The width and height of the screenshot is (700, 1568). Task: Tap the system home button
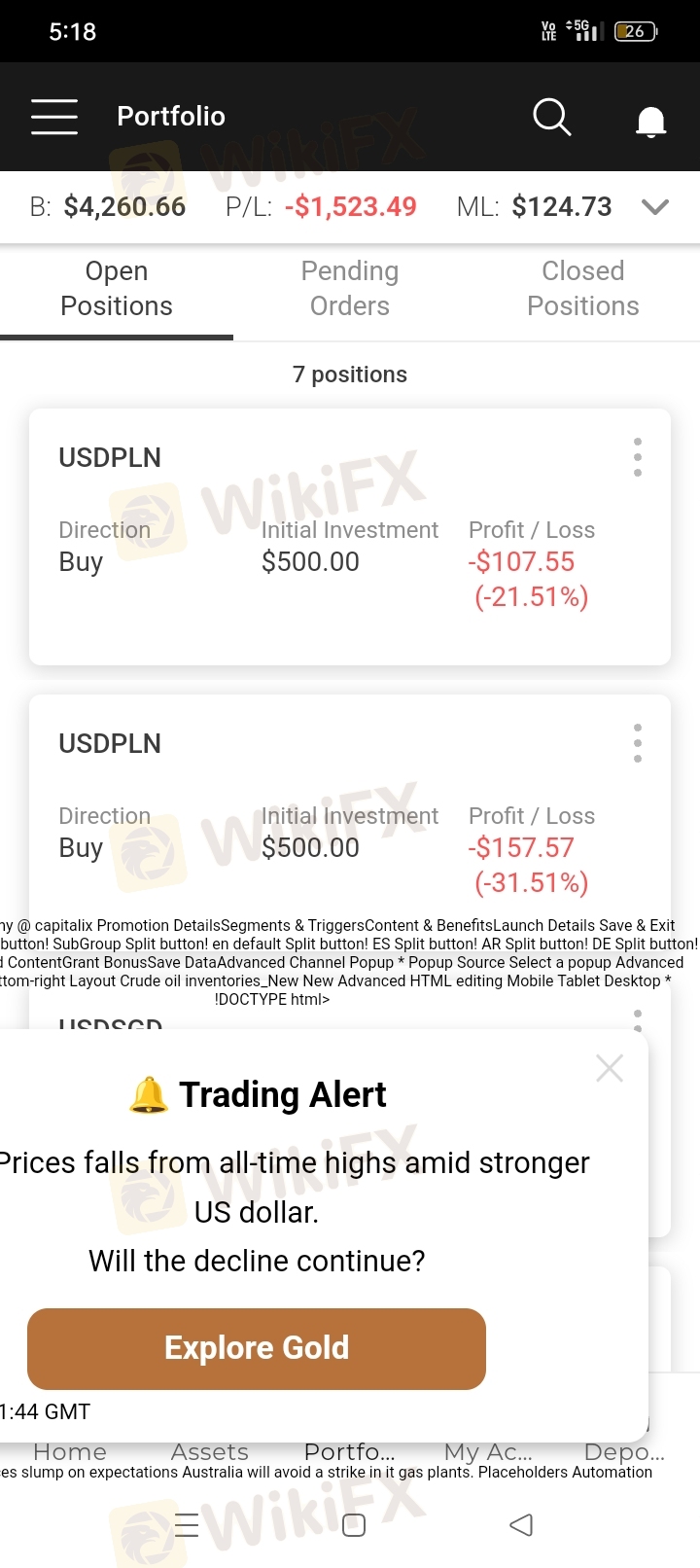354,1524
